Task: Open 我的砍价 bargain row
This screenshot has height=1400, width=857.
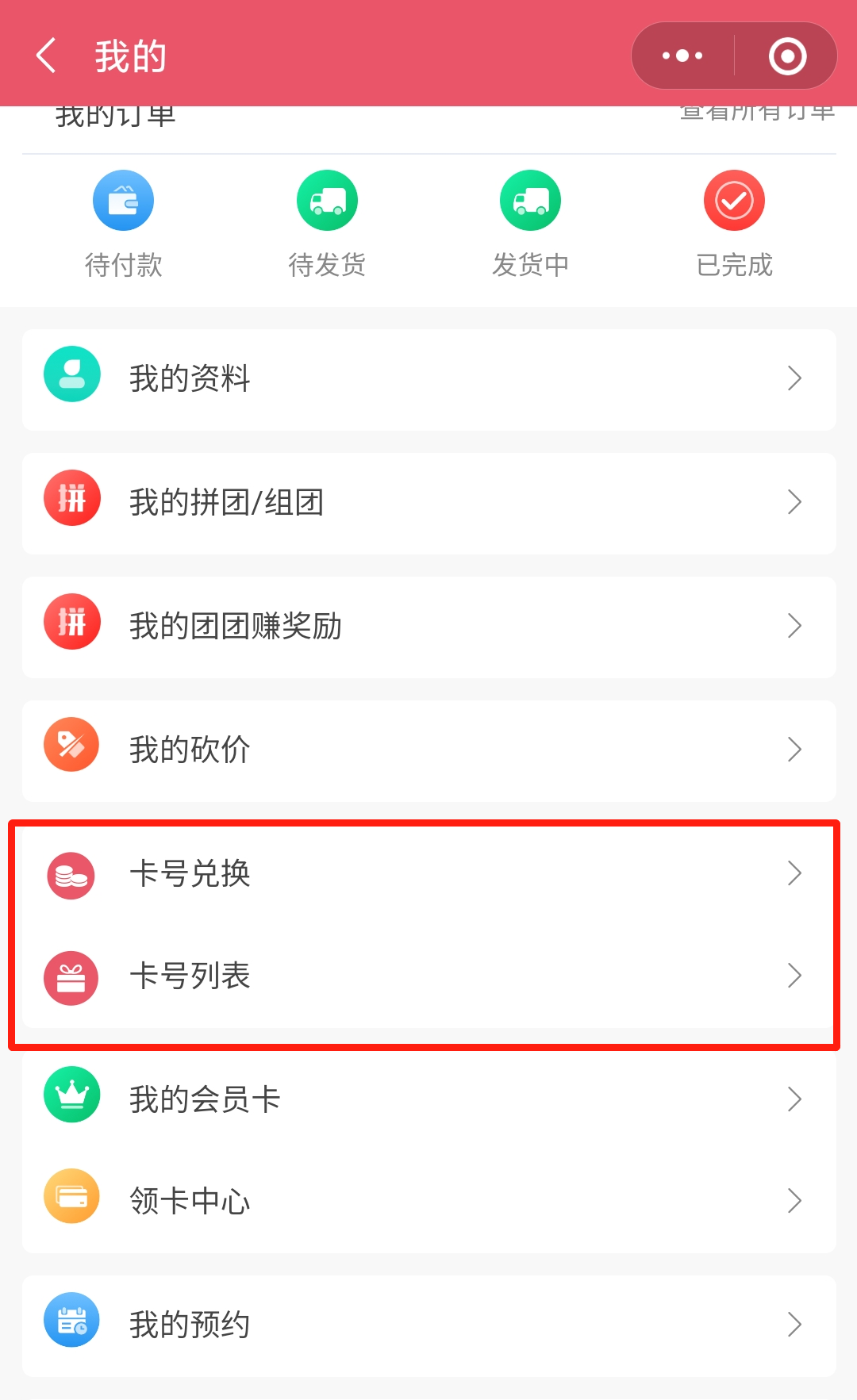Action: tap(429, 750)
